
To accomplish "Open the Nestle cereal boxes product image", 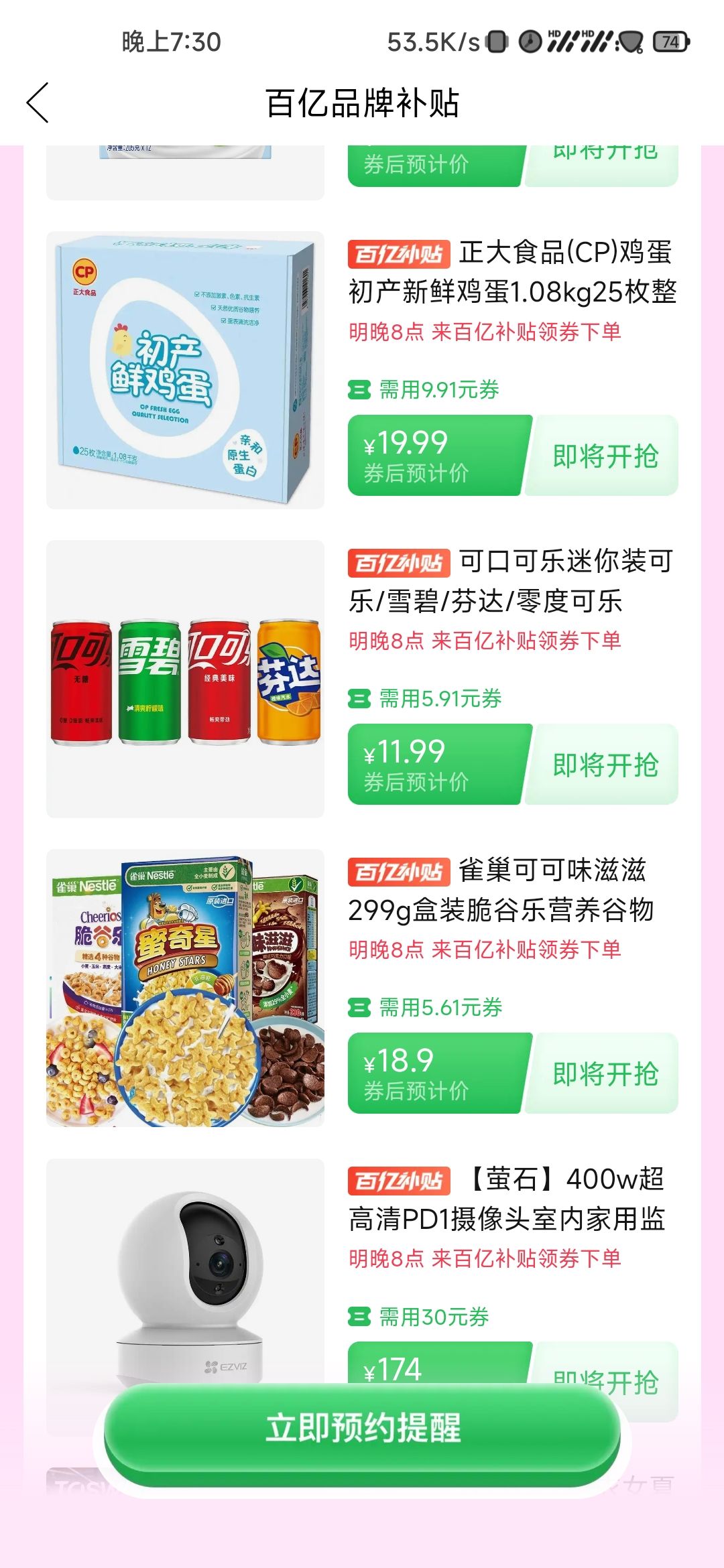I will 185,988.
